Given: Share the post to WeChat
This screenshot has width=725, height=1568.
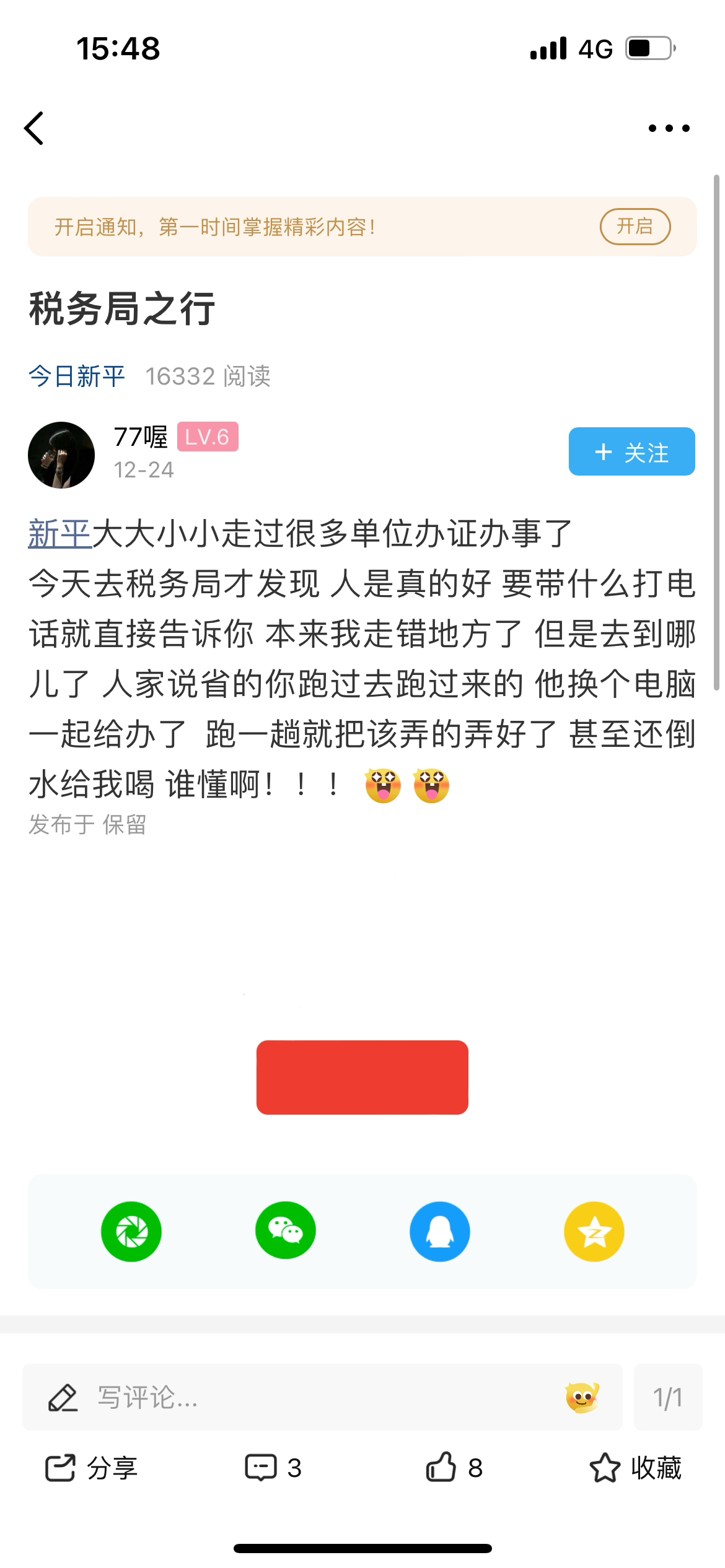Looking at the screenshot, I should [x=286, y=1232].
